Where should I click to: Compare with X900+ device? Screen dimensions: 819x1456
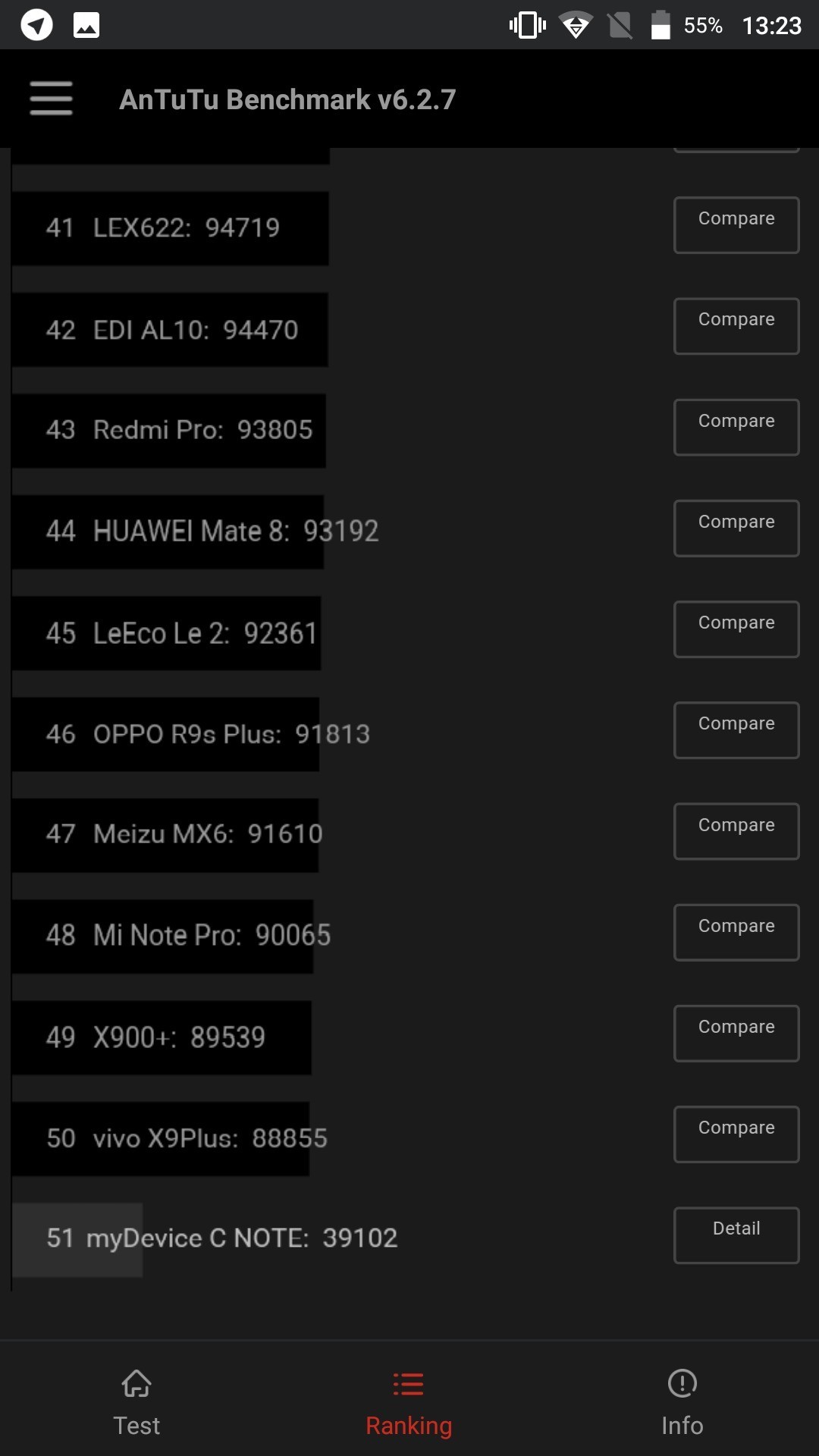pos(736,1033)
